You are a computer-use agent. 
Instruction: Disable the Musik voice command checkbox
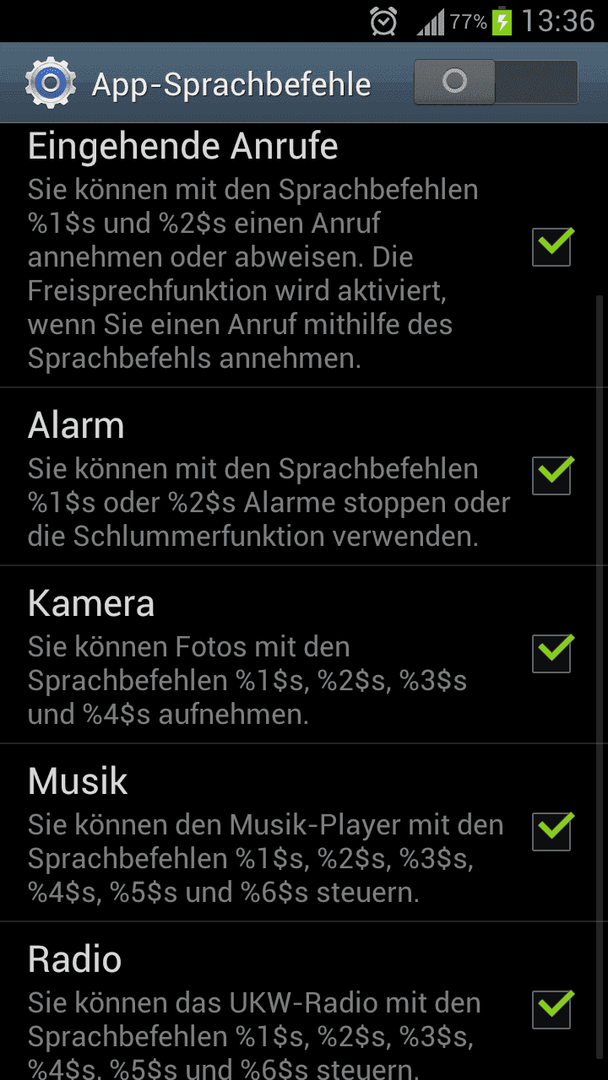click(552, 831)
